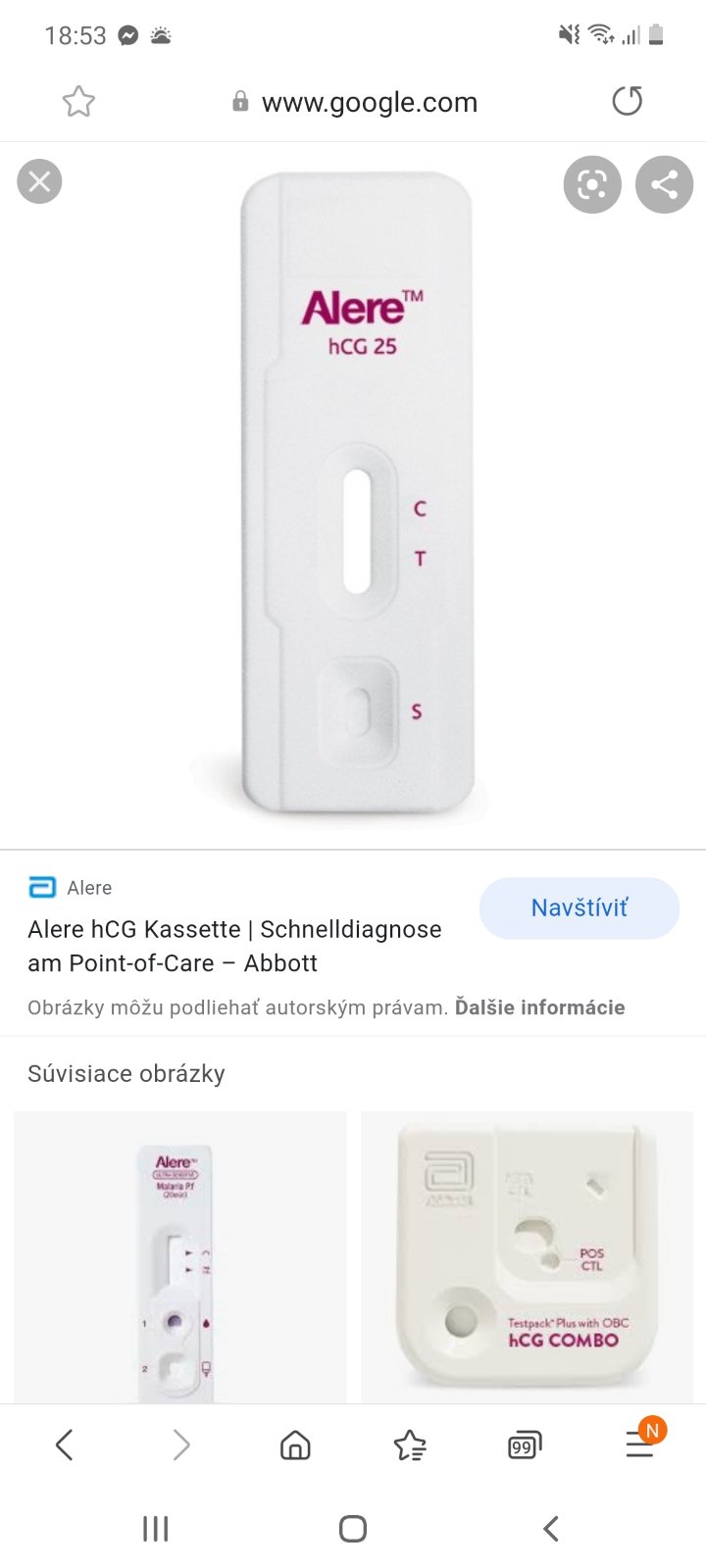Open the Alere Malaria Pf related image

tap(180, 1256)
